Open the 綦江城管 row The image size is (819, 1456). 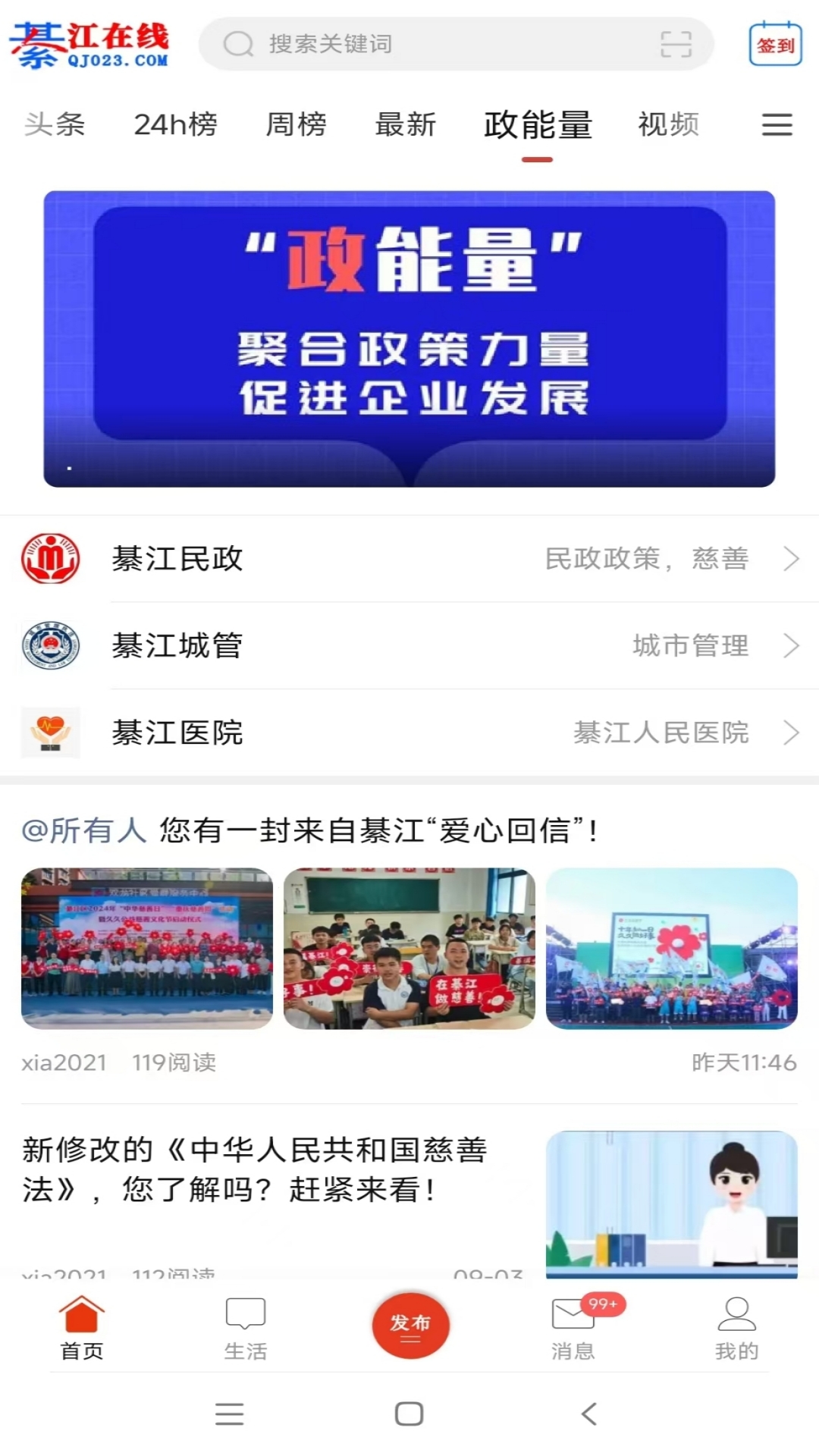[409, 646]
